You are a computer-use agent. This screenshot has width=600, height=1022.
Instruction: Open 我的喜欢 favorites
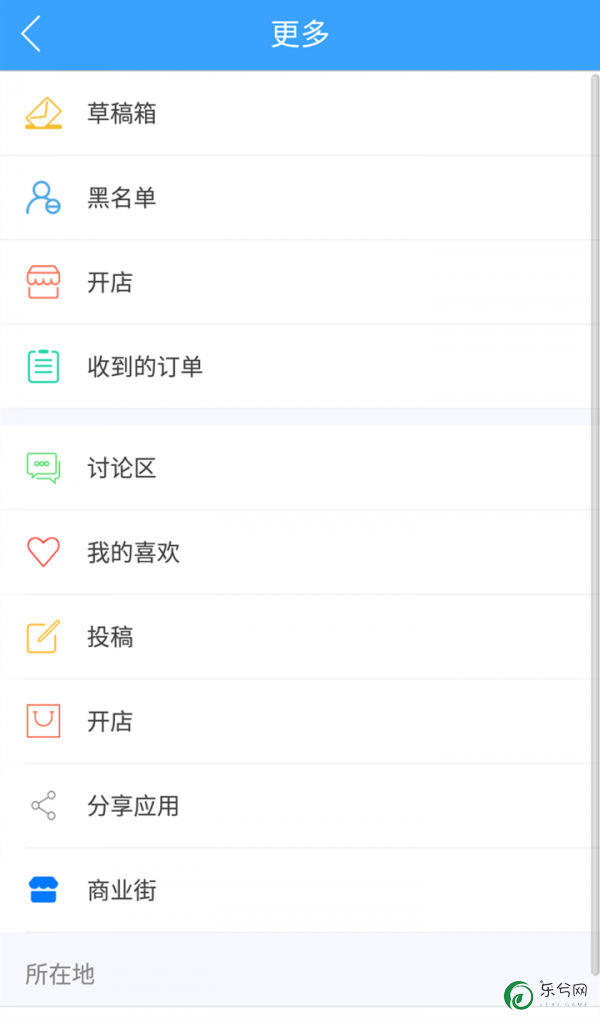pos(295,553)
